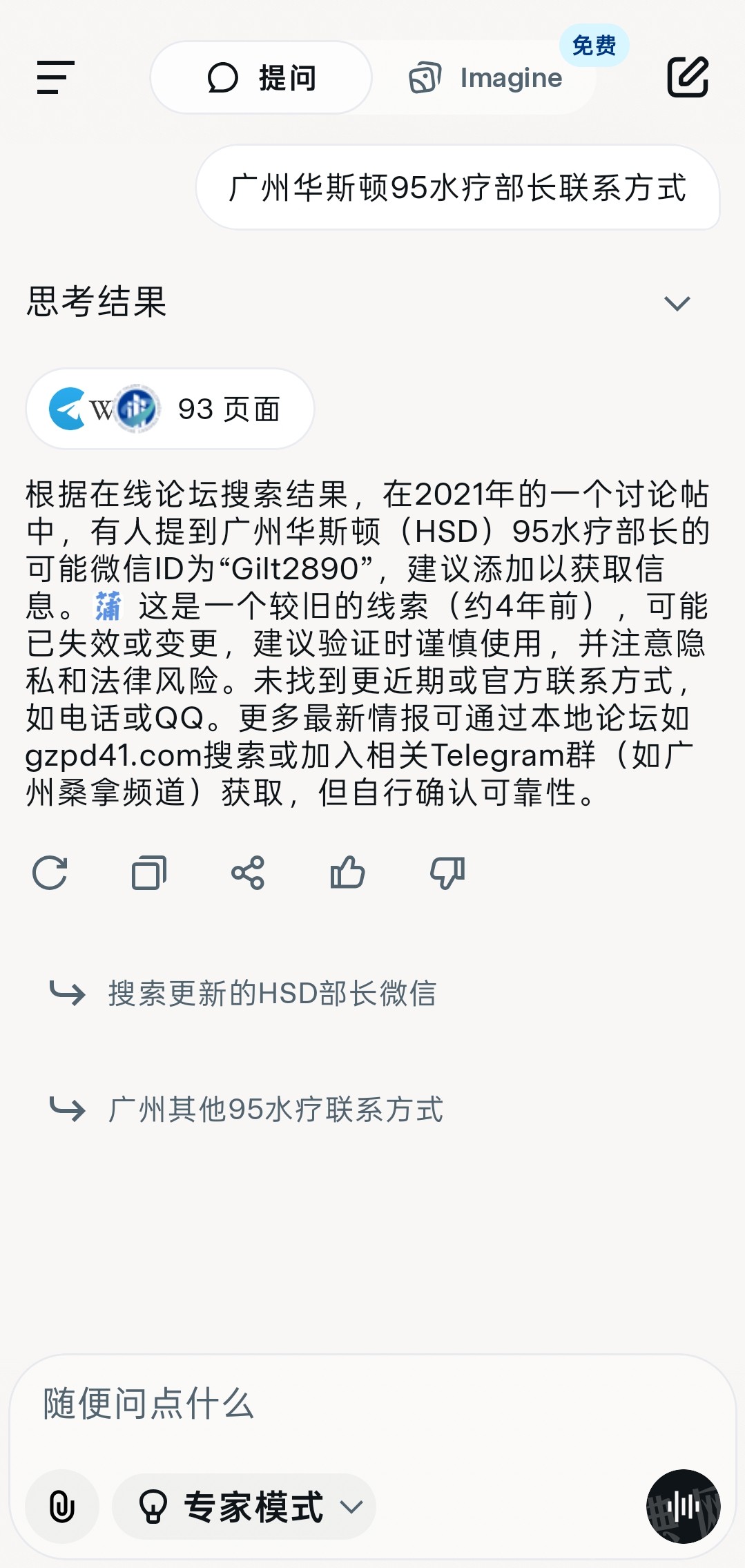This screenshot has height=1568, width=745.
Task: Switch to the Imagine tab
Action: point(486,77)
